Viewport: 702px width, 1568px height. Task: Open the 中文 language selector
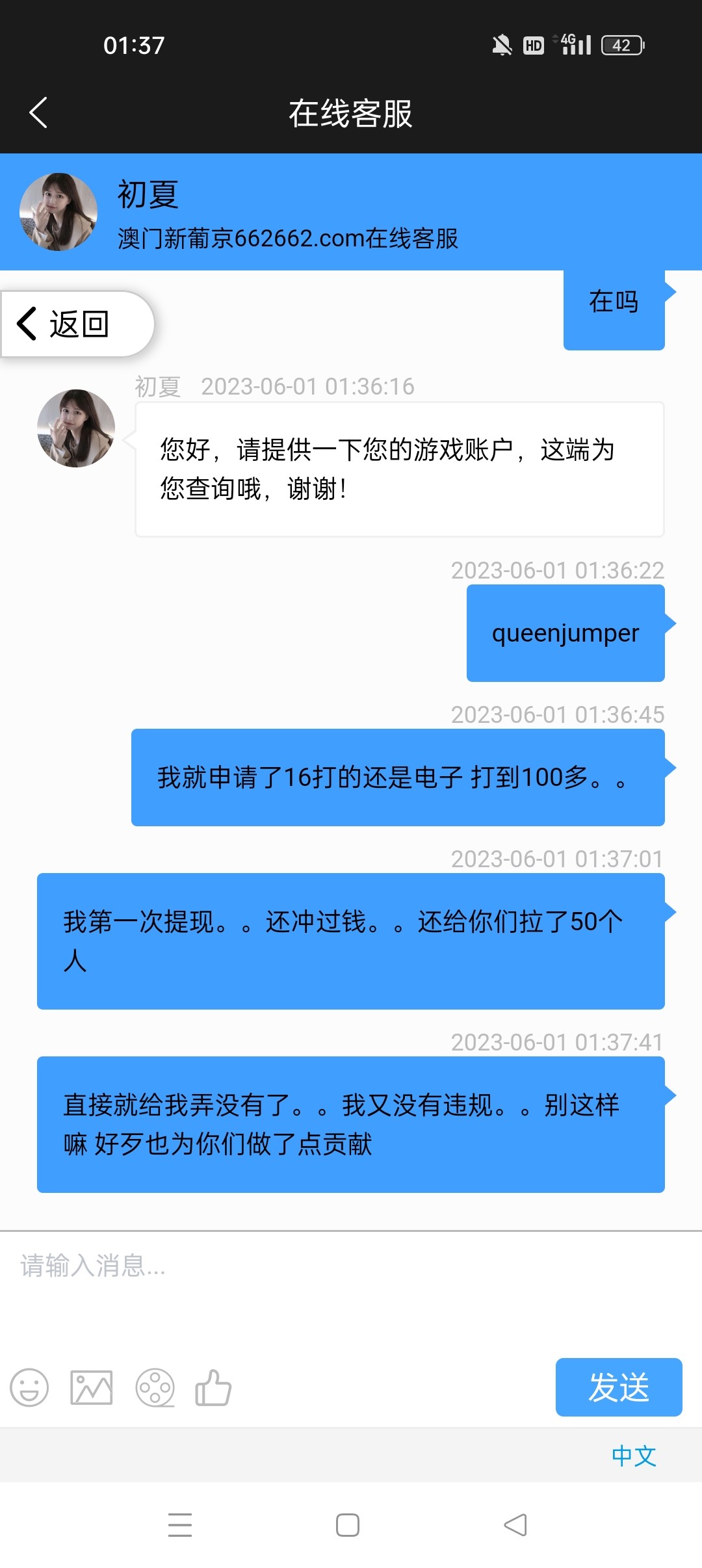pyautogui.click(x=634, y=1456)
